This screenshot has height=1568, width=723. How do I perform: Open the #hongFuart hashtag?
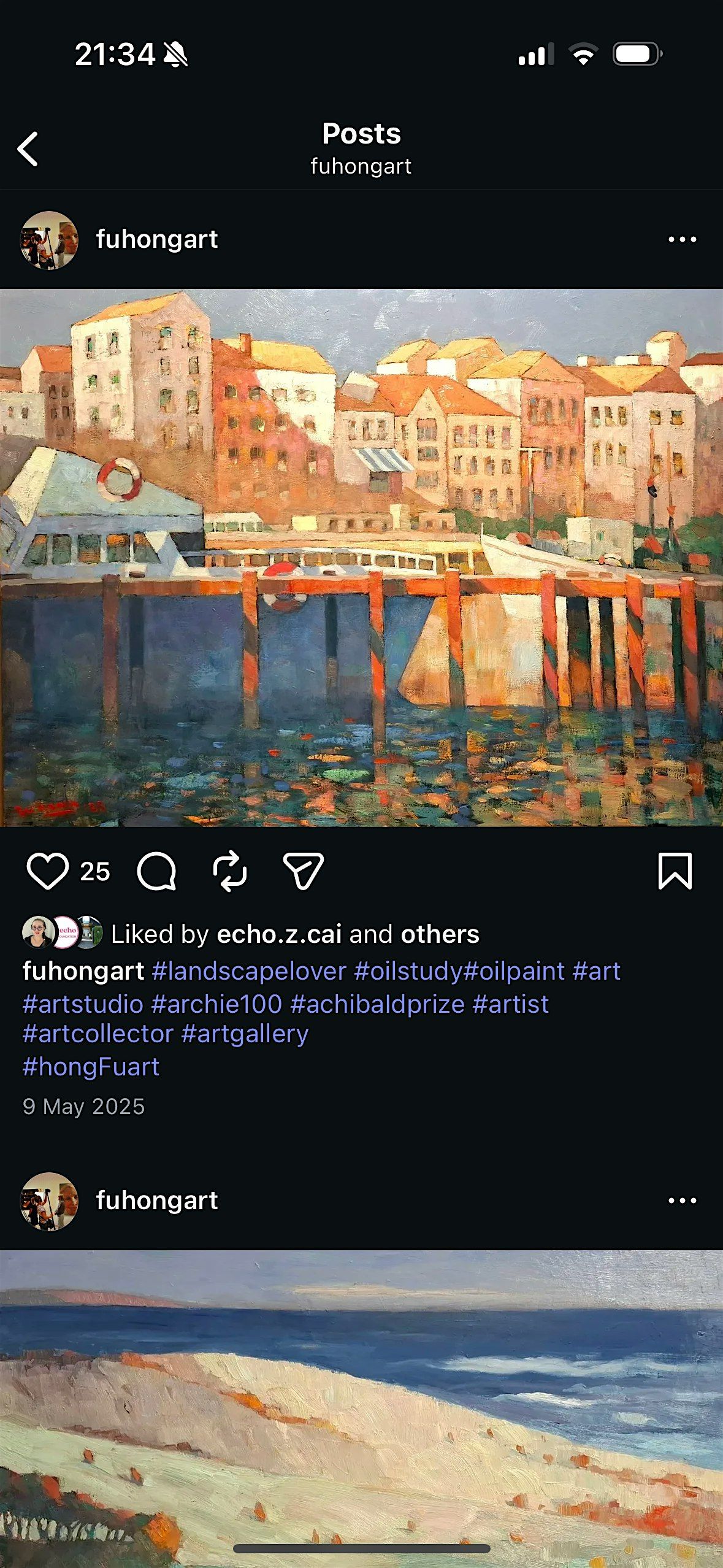pyautogui.click(x=91, y=1067)
